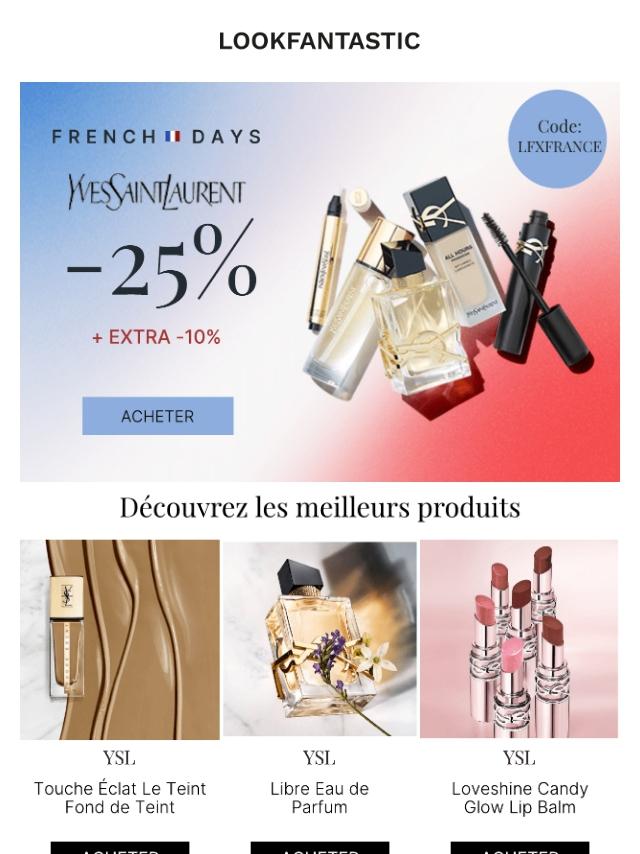Tap ACHETER on the Yves Saint Laurent banner
640x854 pixels.
point(157,416)
